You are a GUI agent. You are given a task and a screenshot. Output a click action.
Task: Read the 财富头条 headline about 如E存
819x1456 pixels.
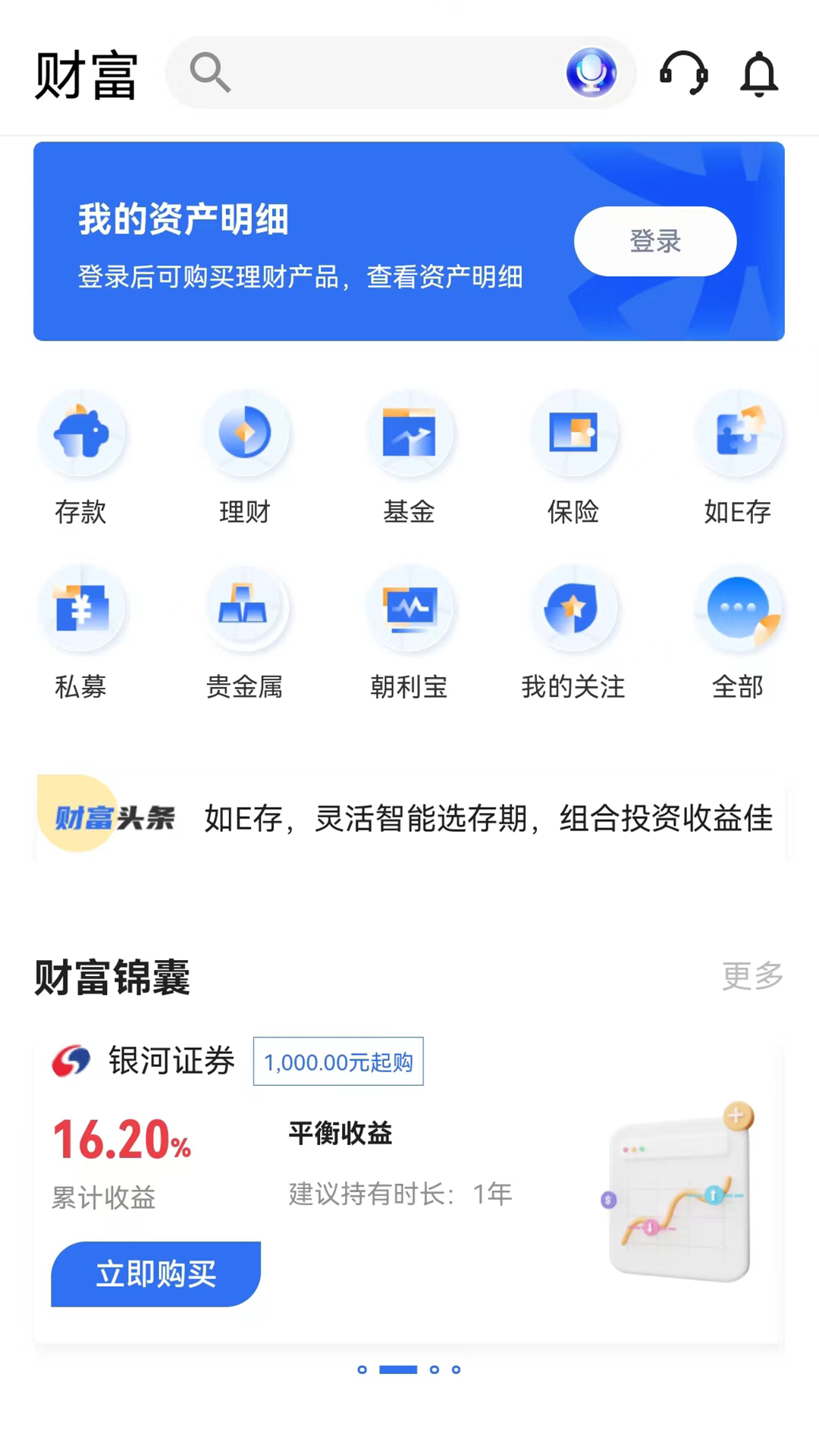[488, 818]
